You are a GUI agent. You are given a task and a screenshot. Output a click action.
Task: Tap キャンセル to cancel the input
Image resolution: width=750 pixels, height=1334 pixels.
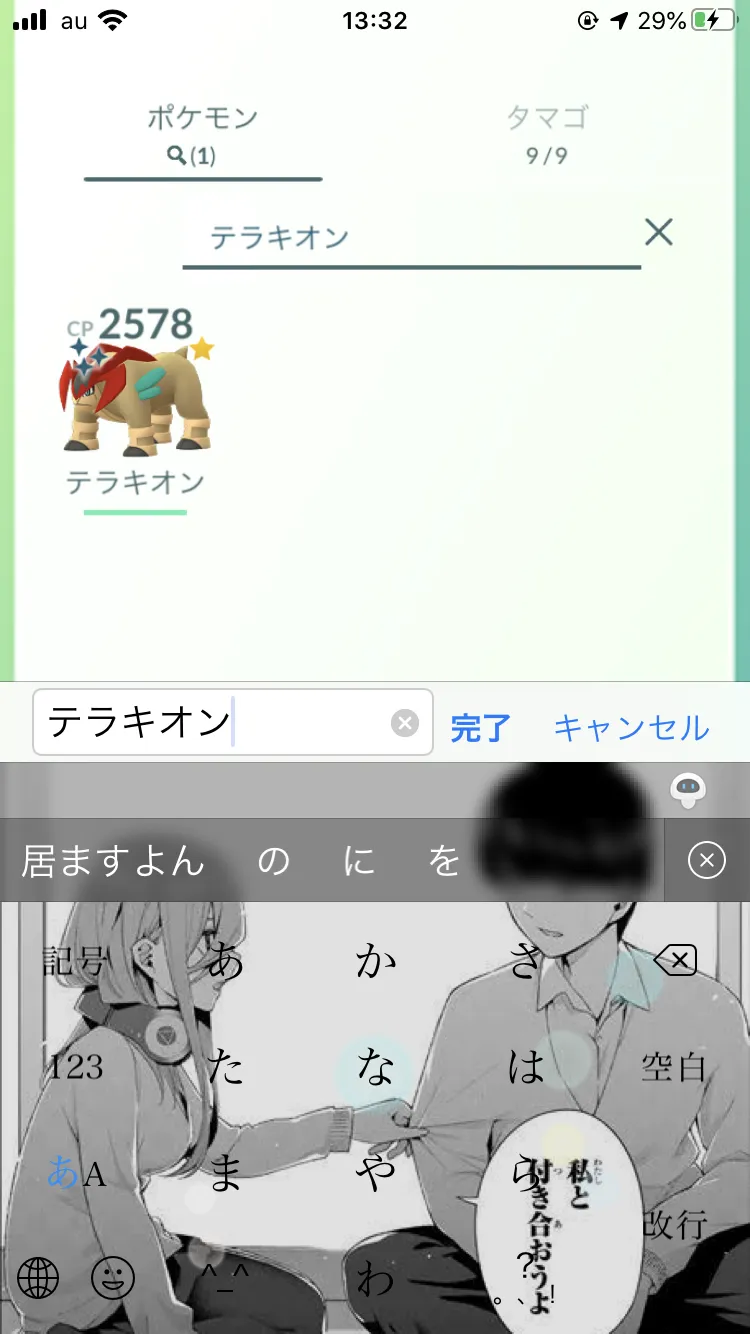pyautogui.click(x=632, y=728)
